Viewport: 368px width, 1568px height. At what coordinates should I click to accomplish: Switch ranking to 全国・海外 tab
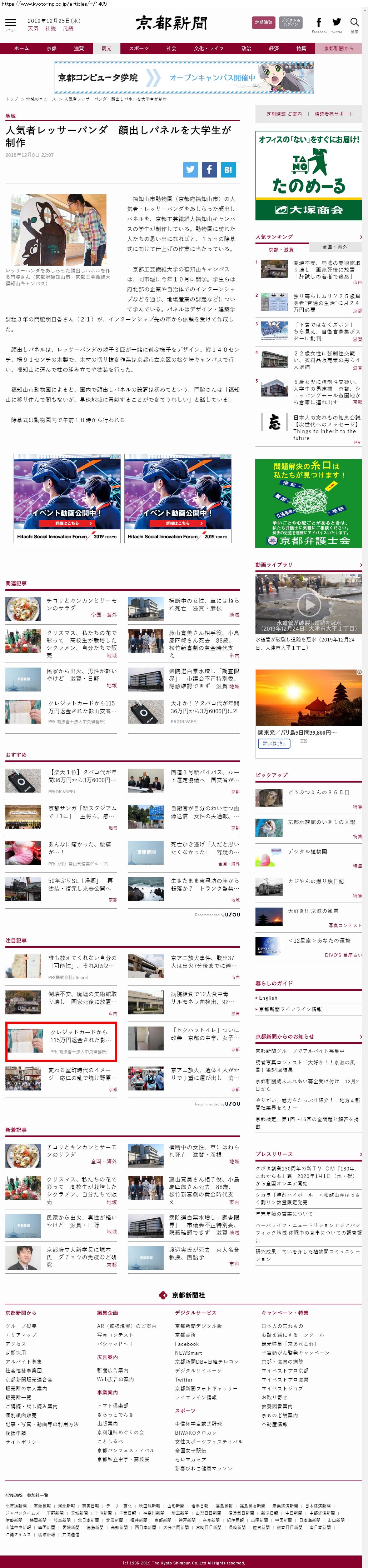tap(334, 247)
